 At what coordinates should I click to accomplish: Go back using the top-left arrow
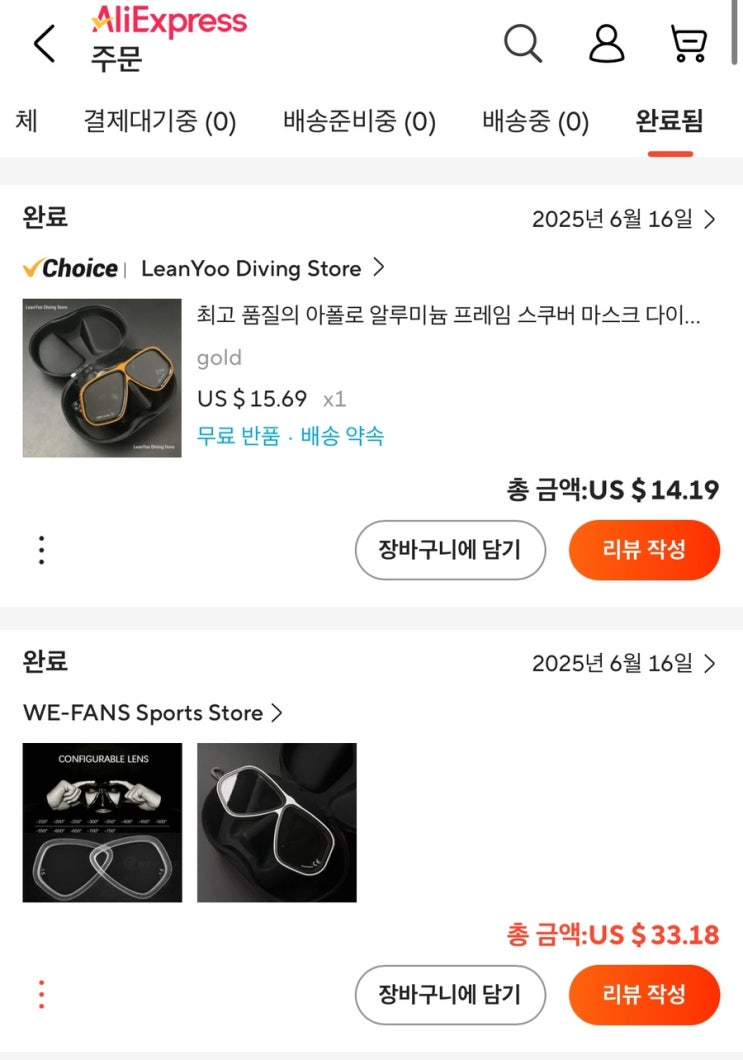click(44, 45)
